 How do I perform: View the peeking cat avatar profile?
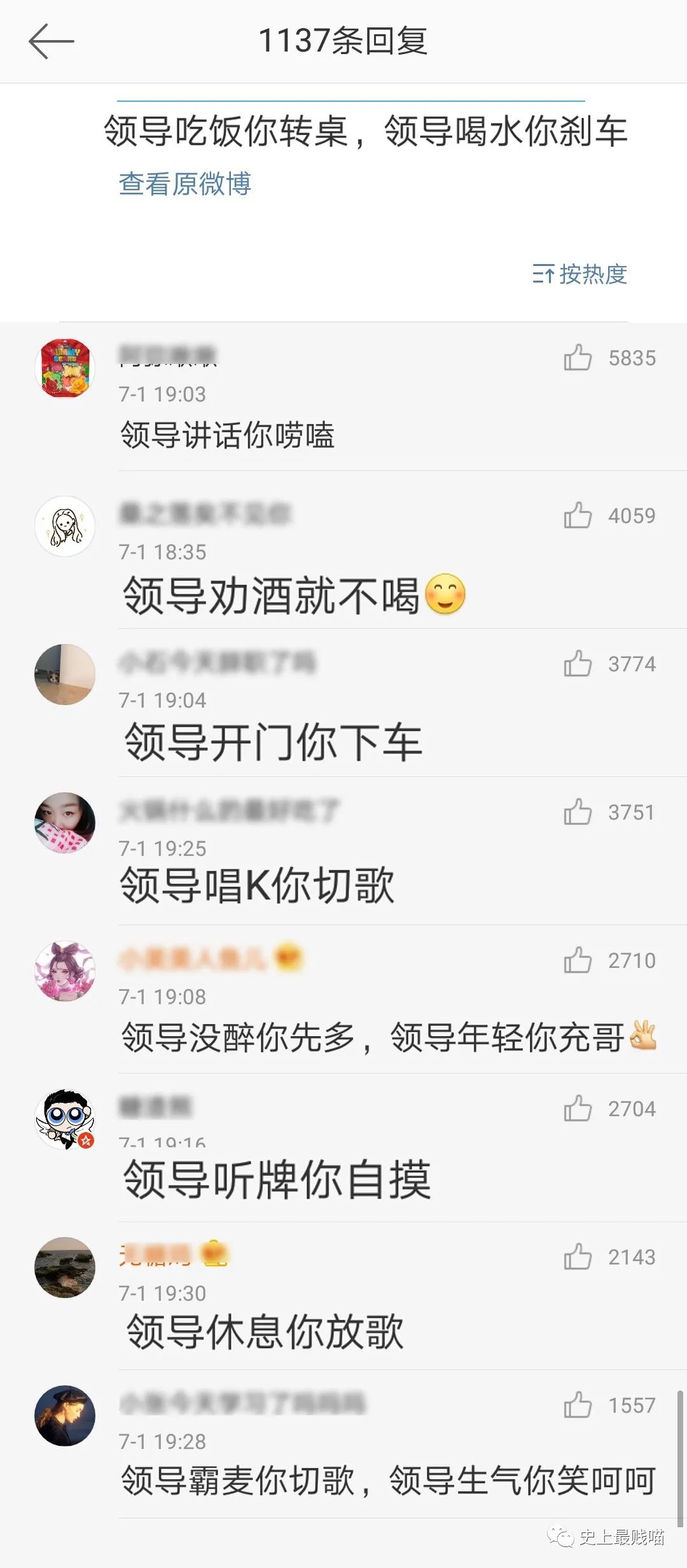click(64, 675)
